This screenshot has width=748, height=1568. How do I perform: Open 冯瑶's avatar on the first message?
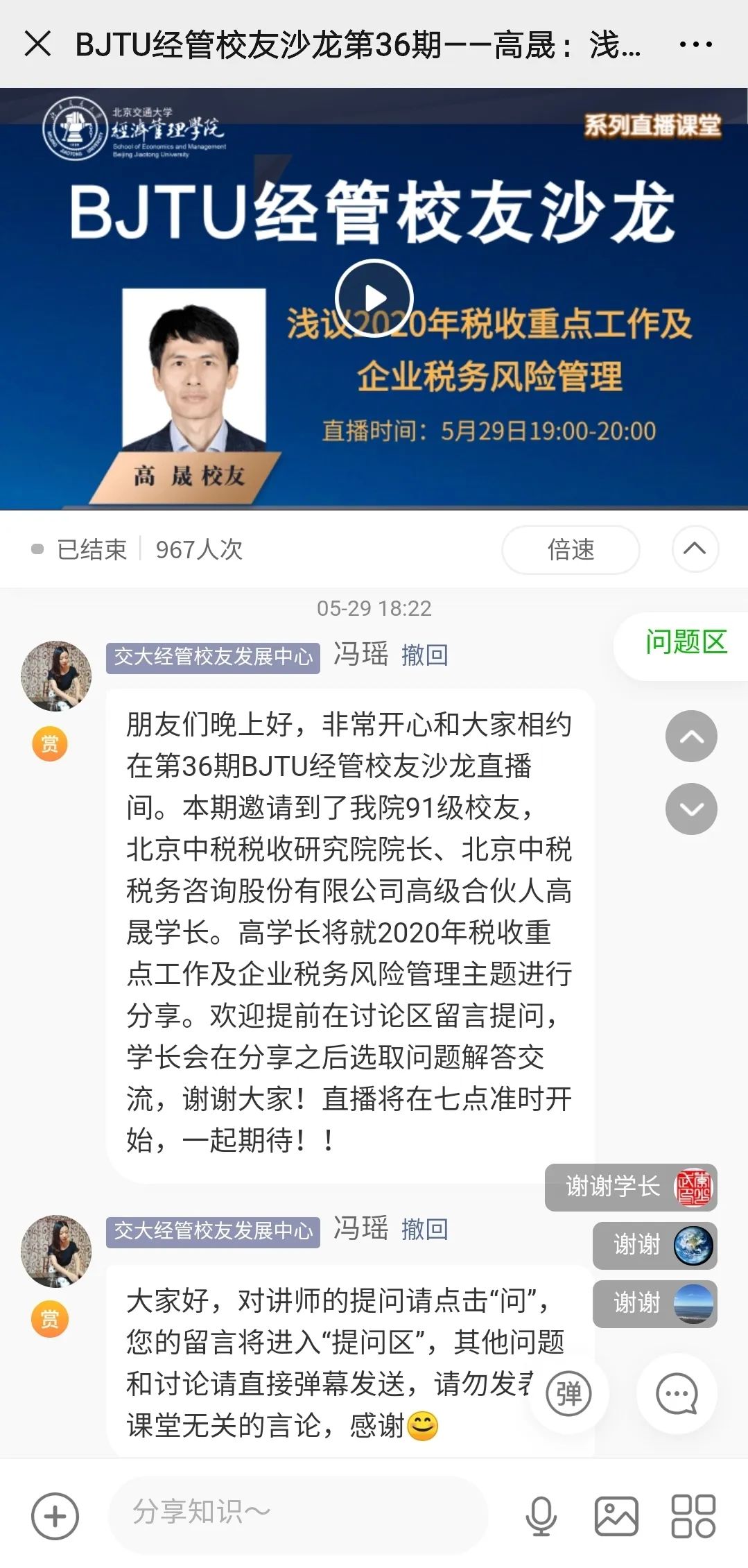(56, 675)
